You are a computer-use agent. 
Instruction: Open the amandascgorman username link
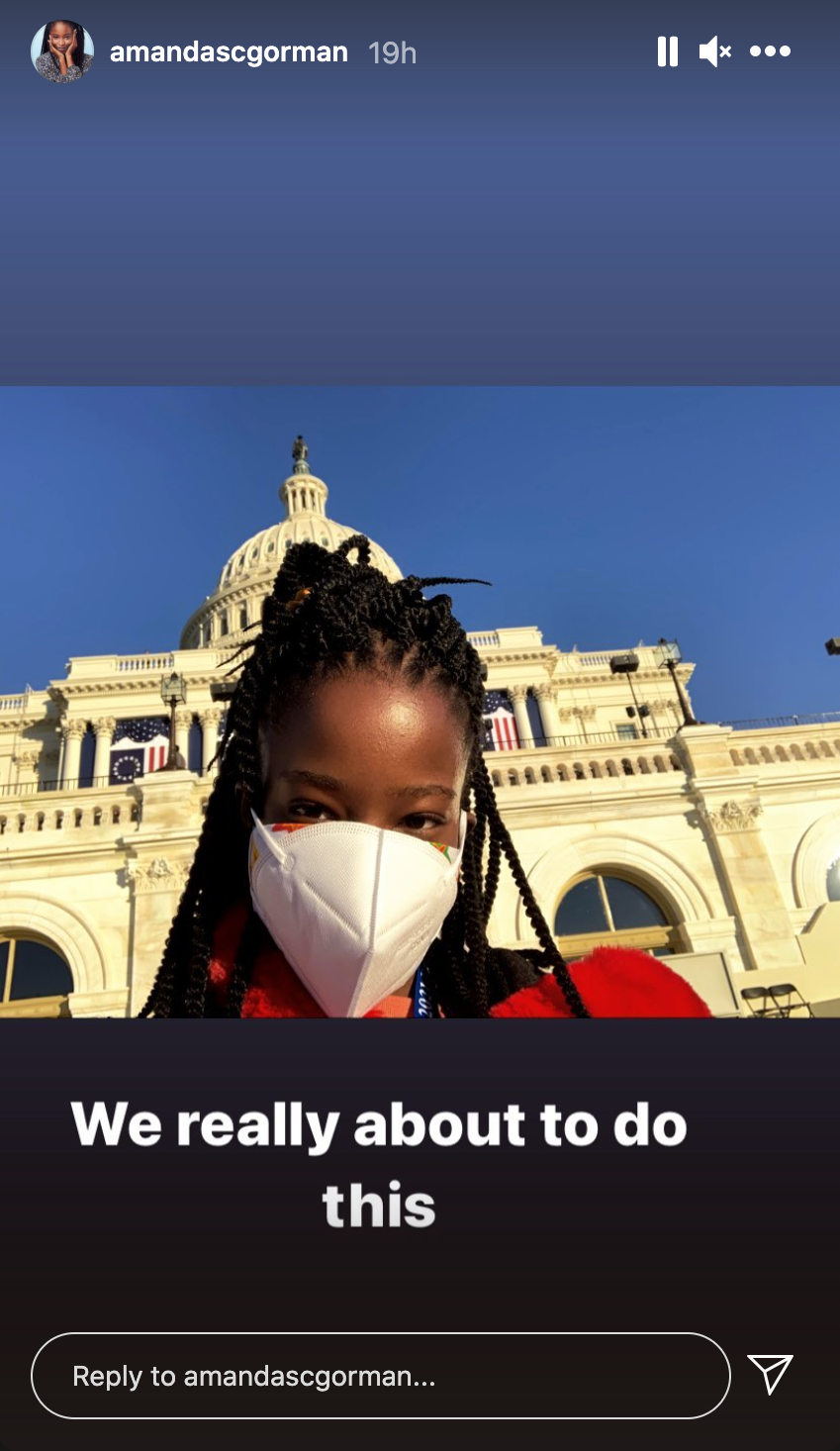pyautogui.click(x=229, y=52)
